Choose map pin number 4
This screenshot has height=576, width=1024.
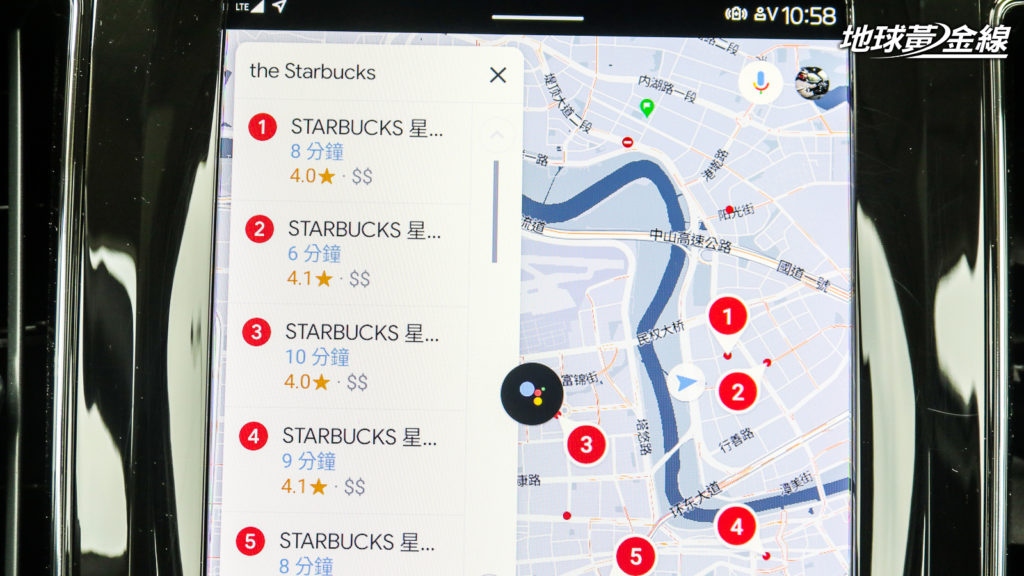click(737, 526)
